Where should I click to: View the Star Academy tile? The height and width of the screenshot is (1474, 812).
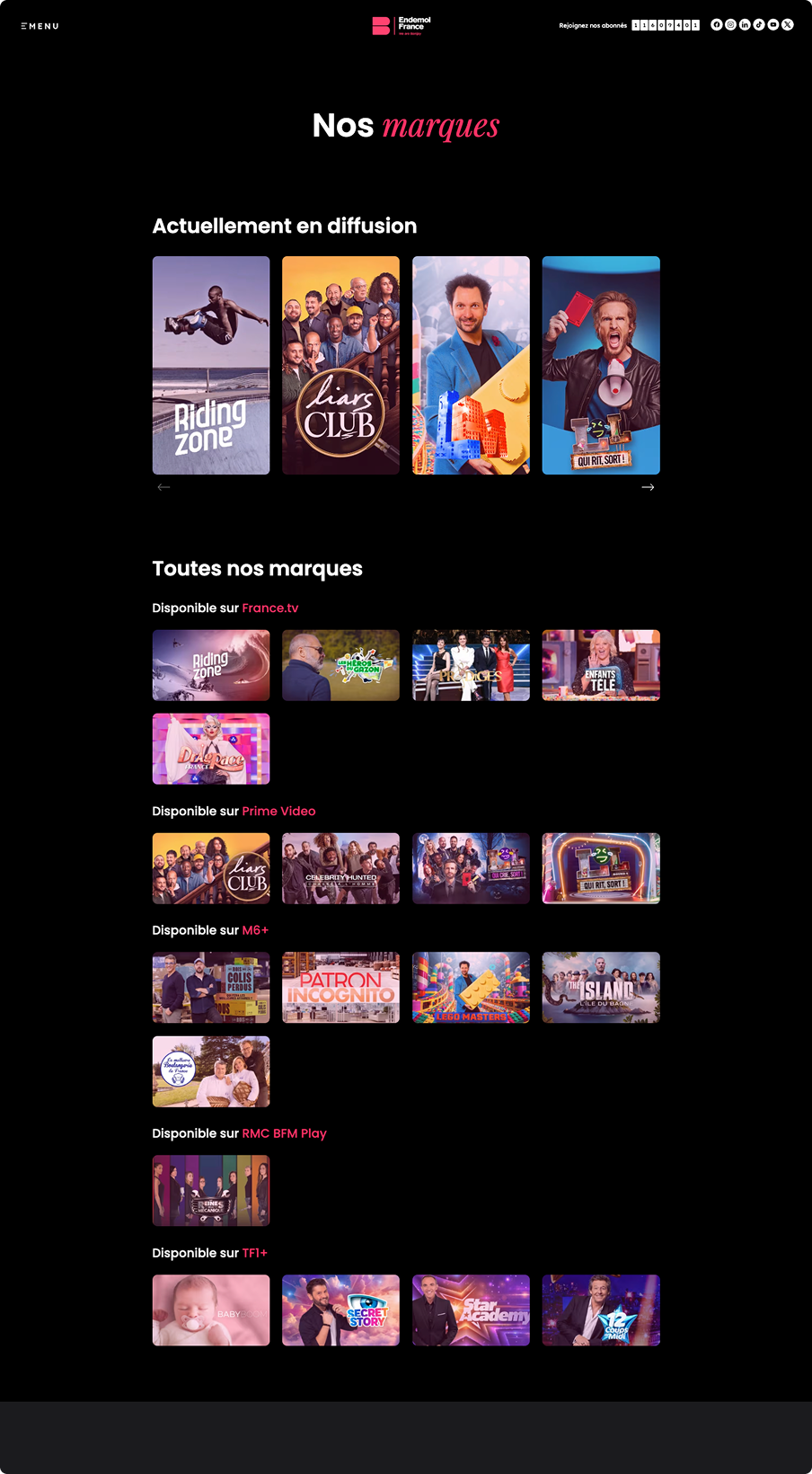[471, 1310]
